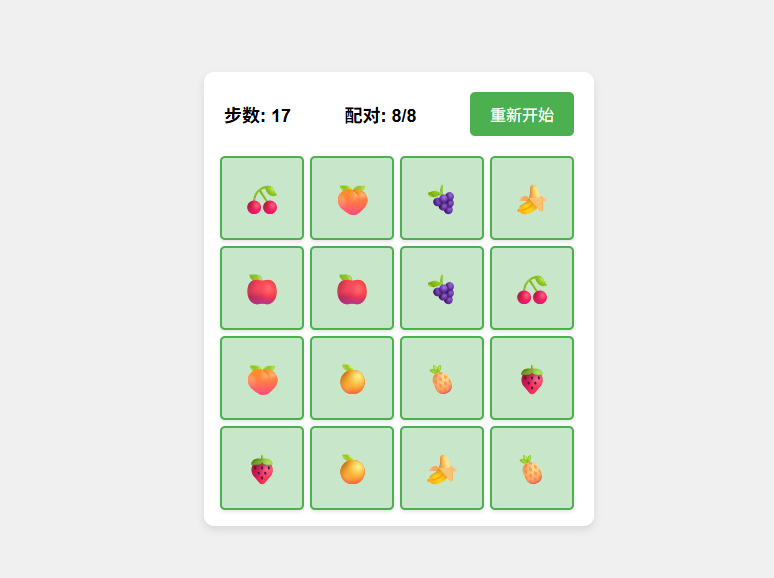Tap the 重新开始 restart button
The width and height of the screenshot is (774, 578).
click(x=521, y=114)
